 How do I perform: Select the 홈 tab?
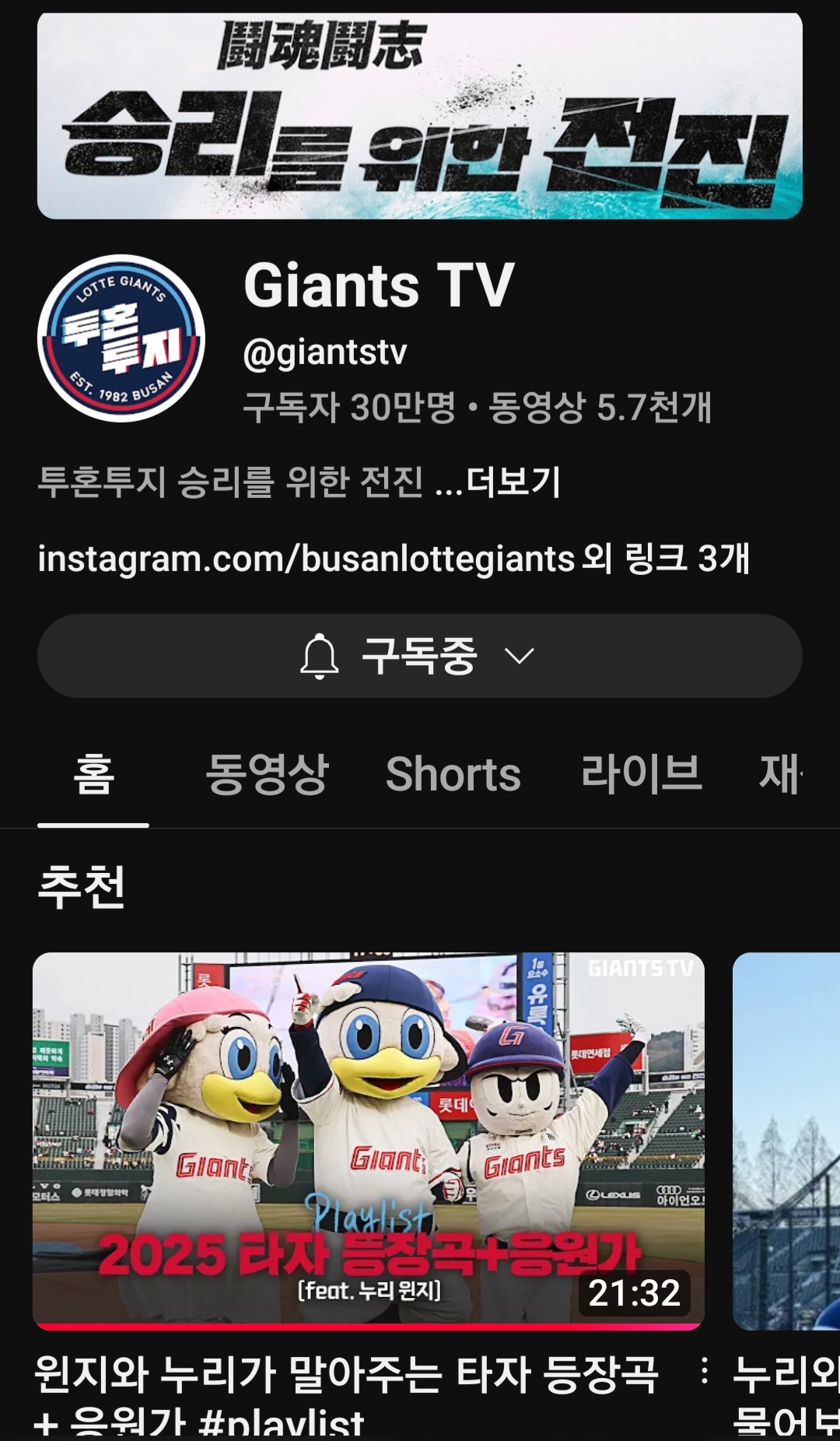pyautogui.click(x=93, y=774)
